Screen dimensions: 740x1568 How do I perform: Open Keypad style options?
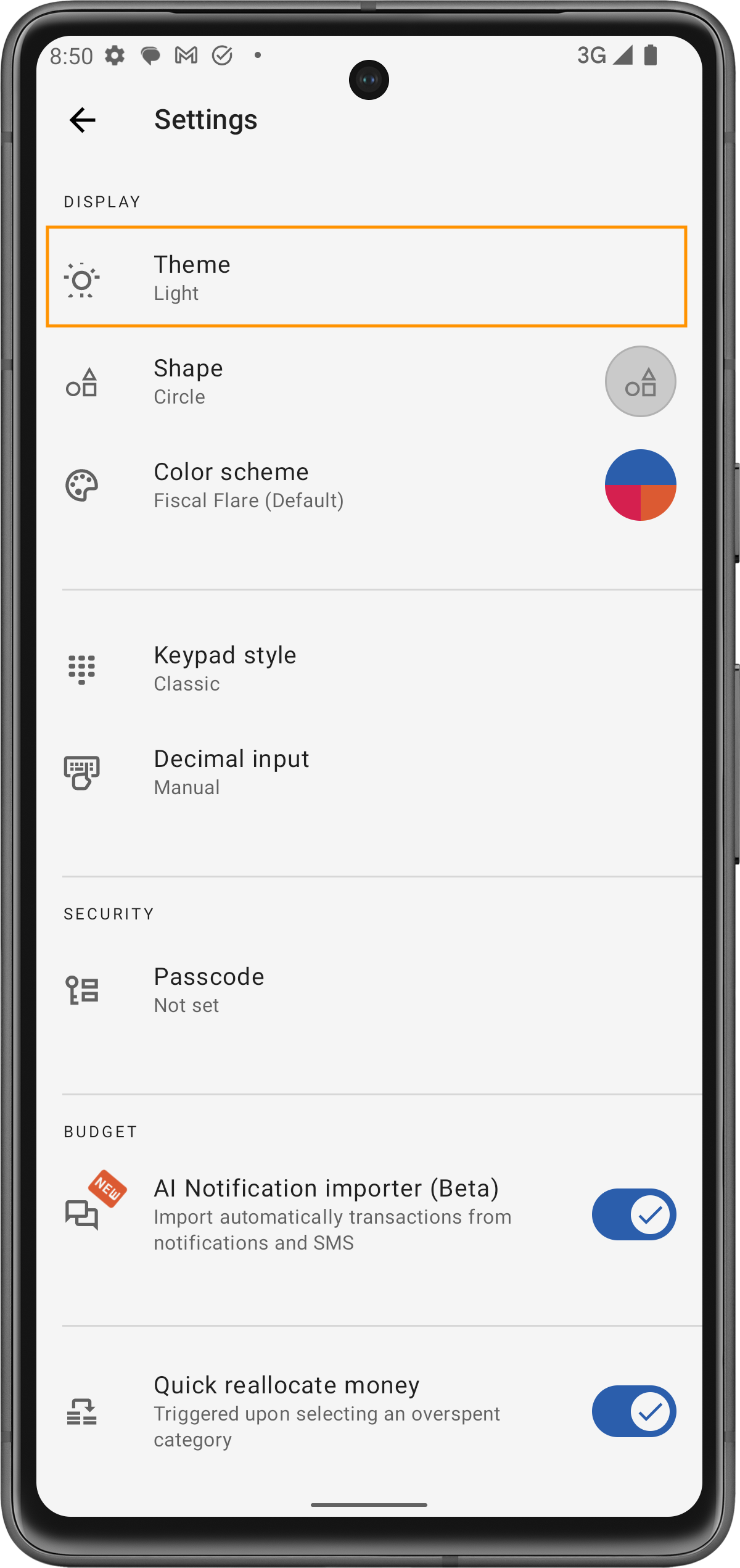point(366,668)
